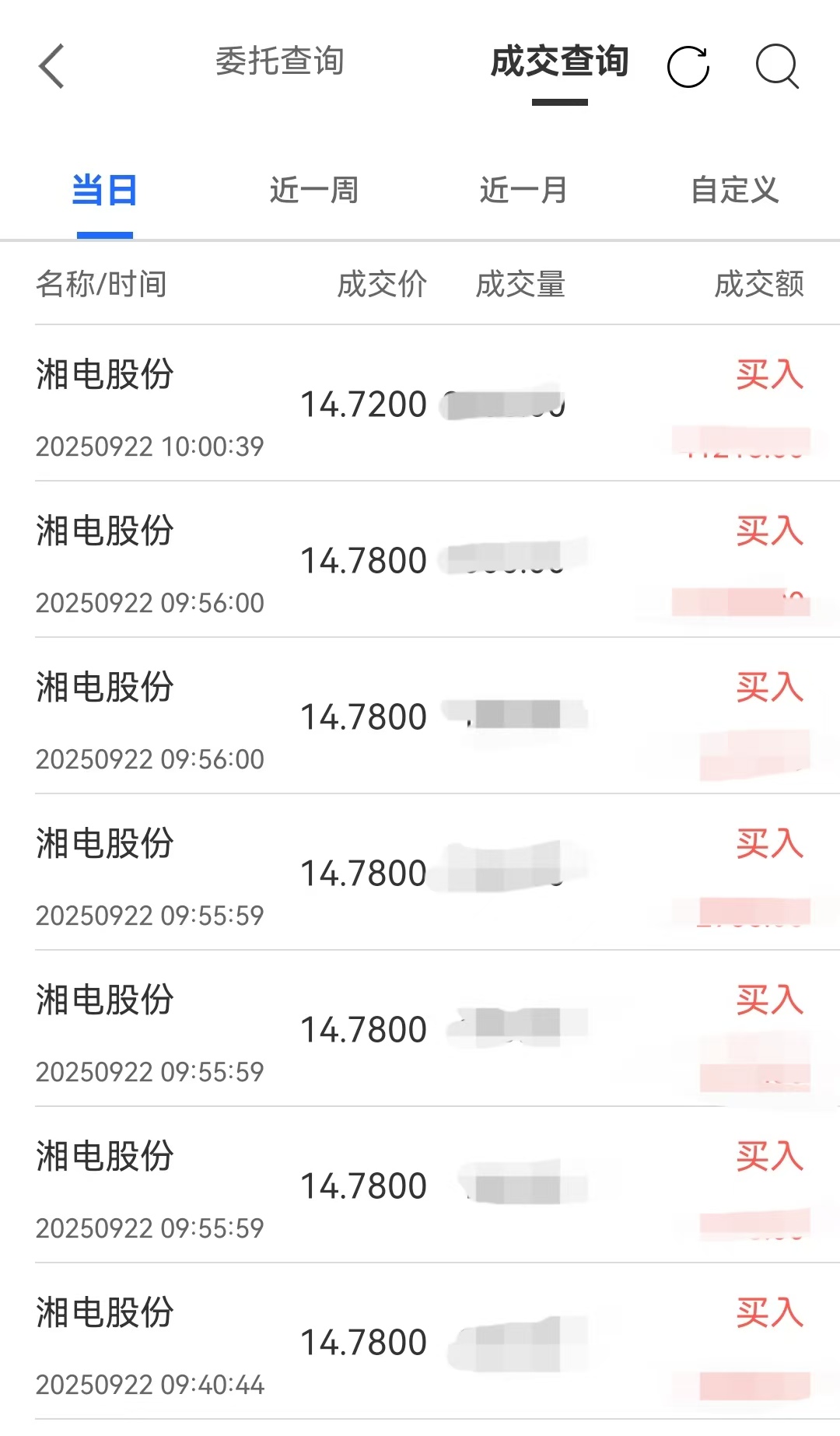Viewport: 840px width, 1436px height.
Task: Go back using the top-left arrow
Action: coord(51,67)
